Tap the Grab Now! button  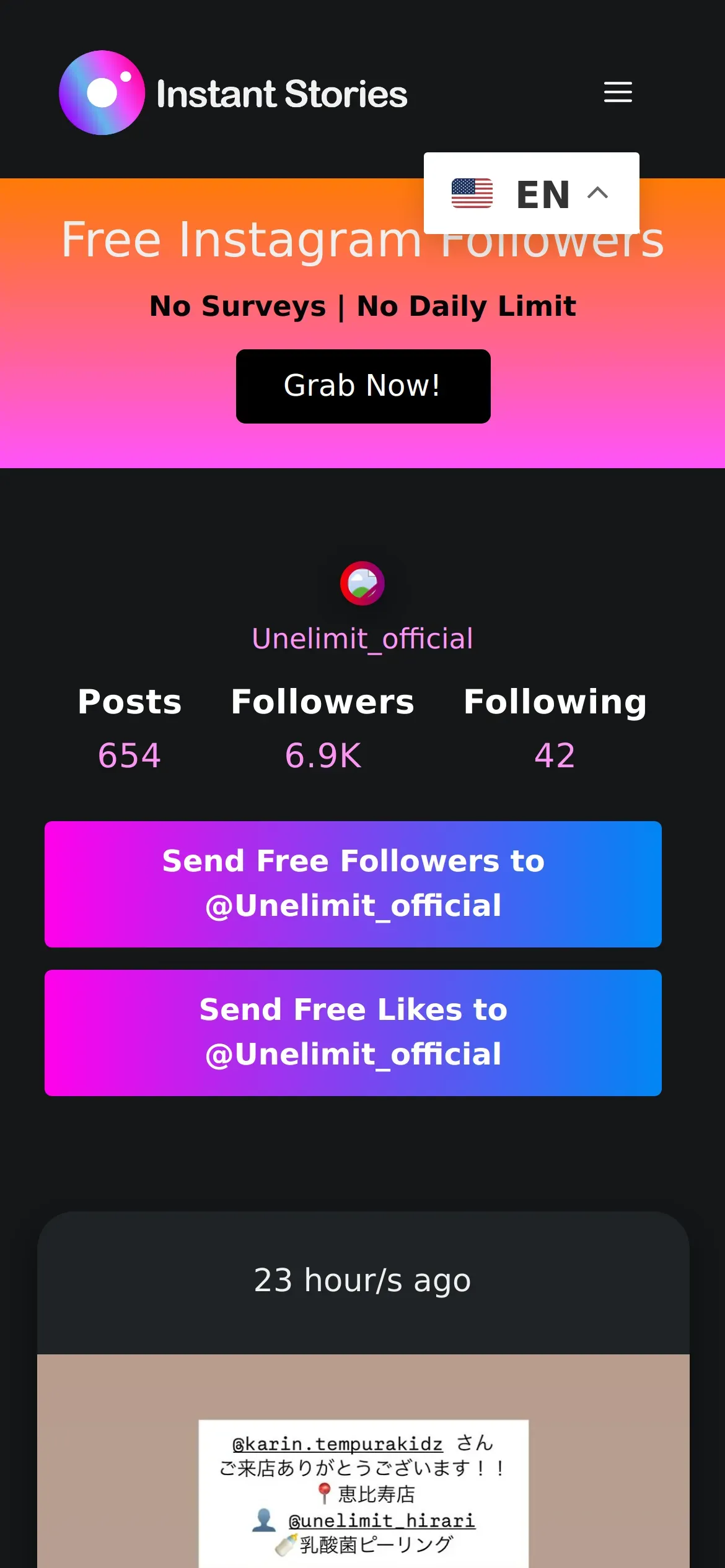point(363,386)
